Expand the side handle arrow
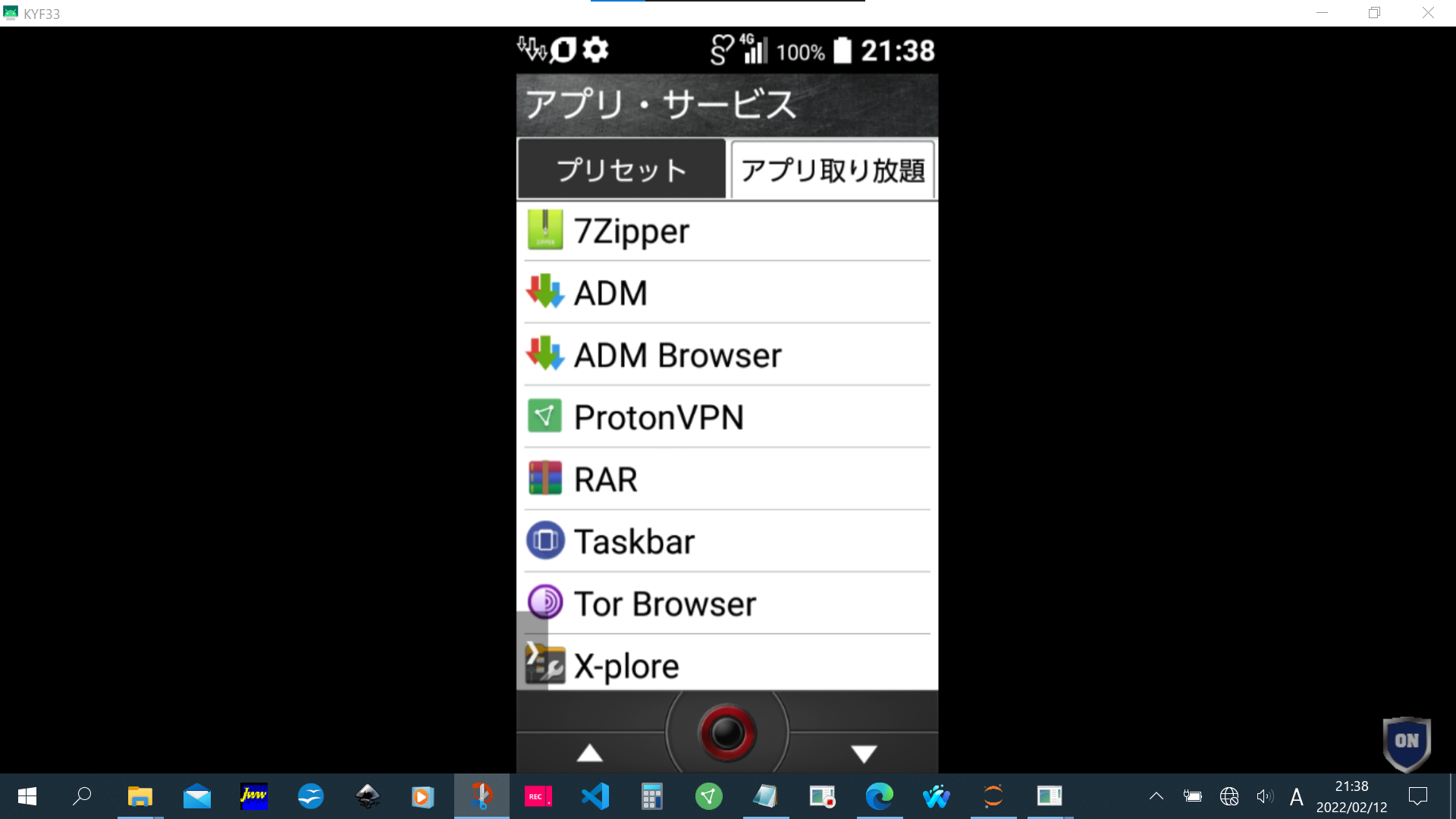The image size is (1456, 819). pyautogui.click(x=532, y=651)
